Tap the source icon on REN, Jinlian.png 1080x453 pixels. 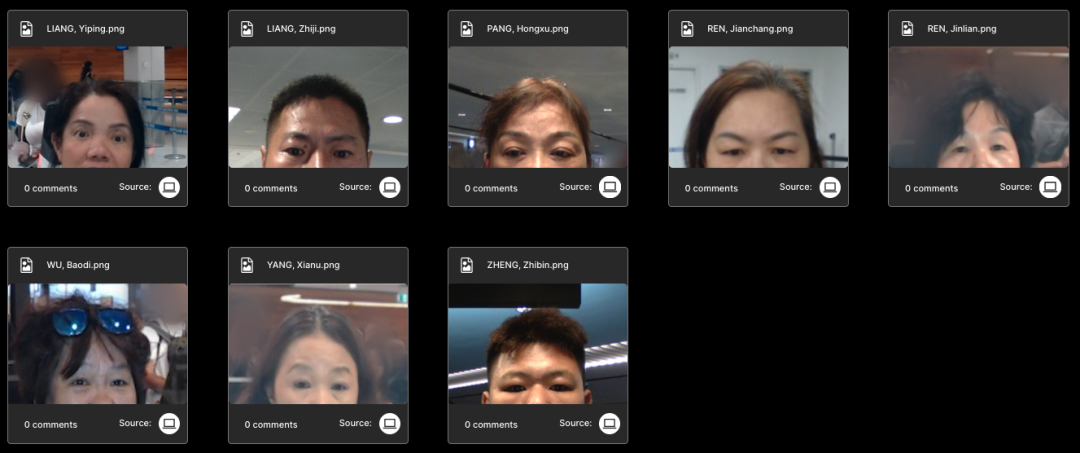click(1049, 187)
